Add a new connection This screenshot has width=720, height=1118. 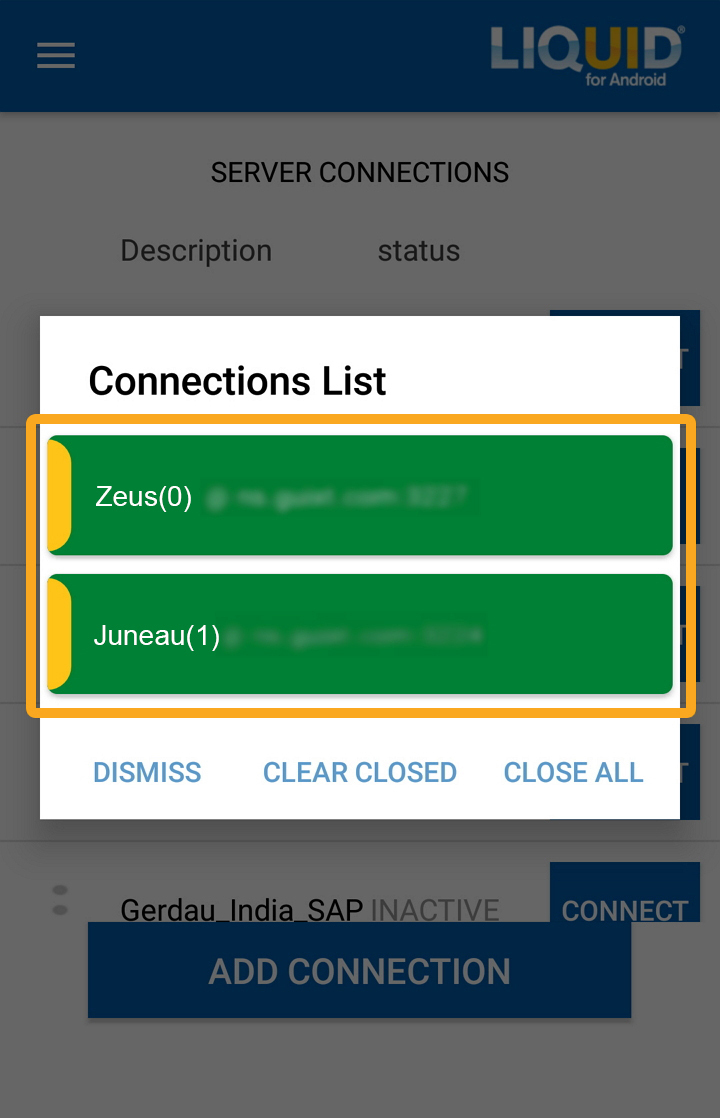click(359, 971)
